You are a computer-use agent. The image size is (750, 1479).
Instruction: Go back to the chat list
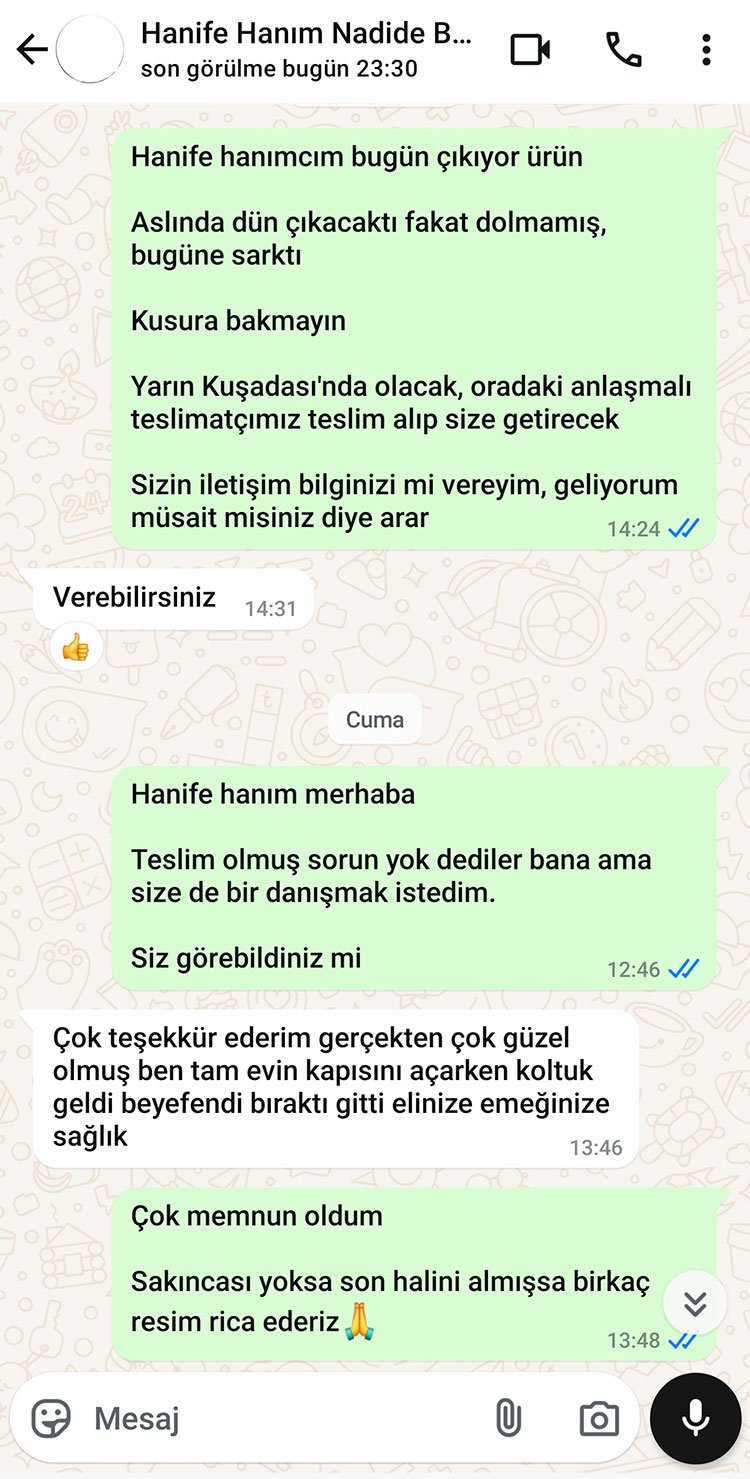(32, 49)
